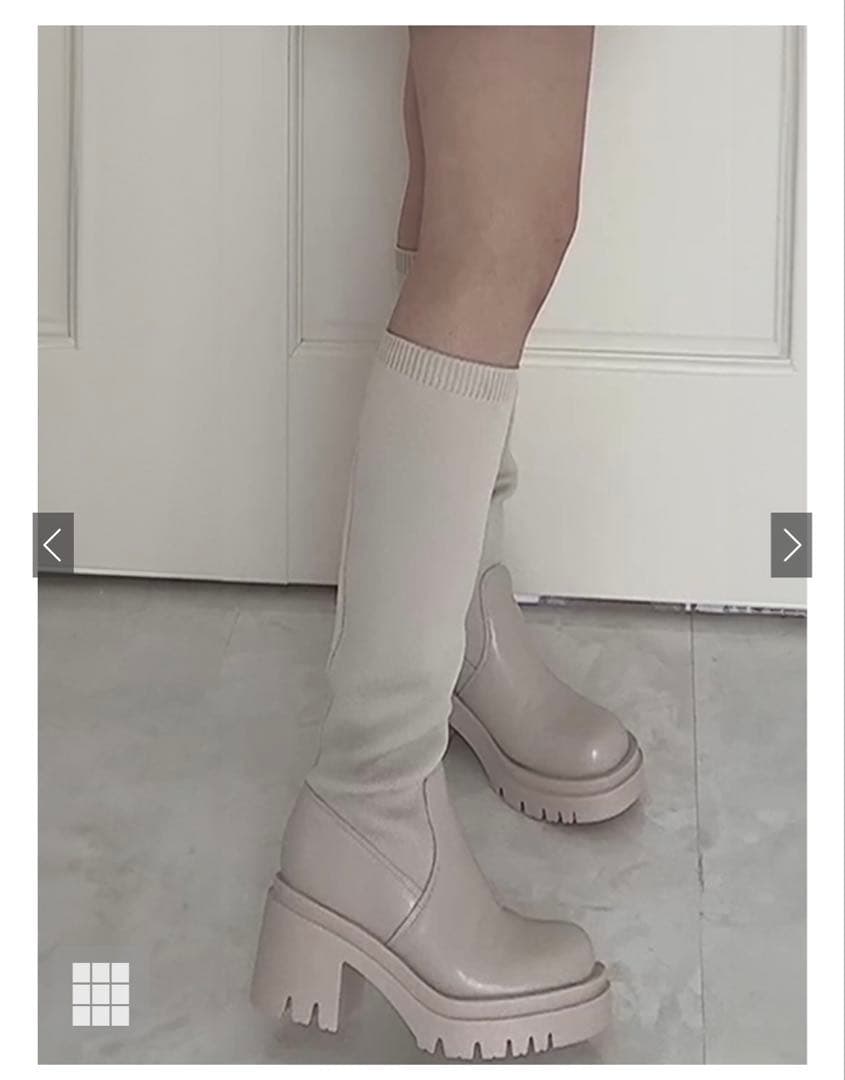Show the previous product image

[53, 545]
